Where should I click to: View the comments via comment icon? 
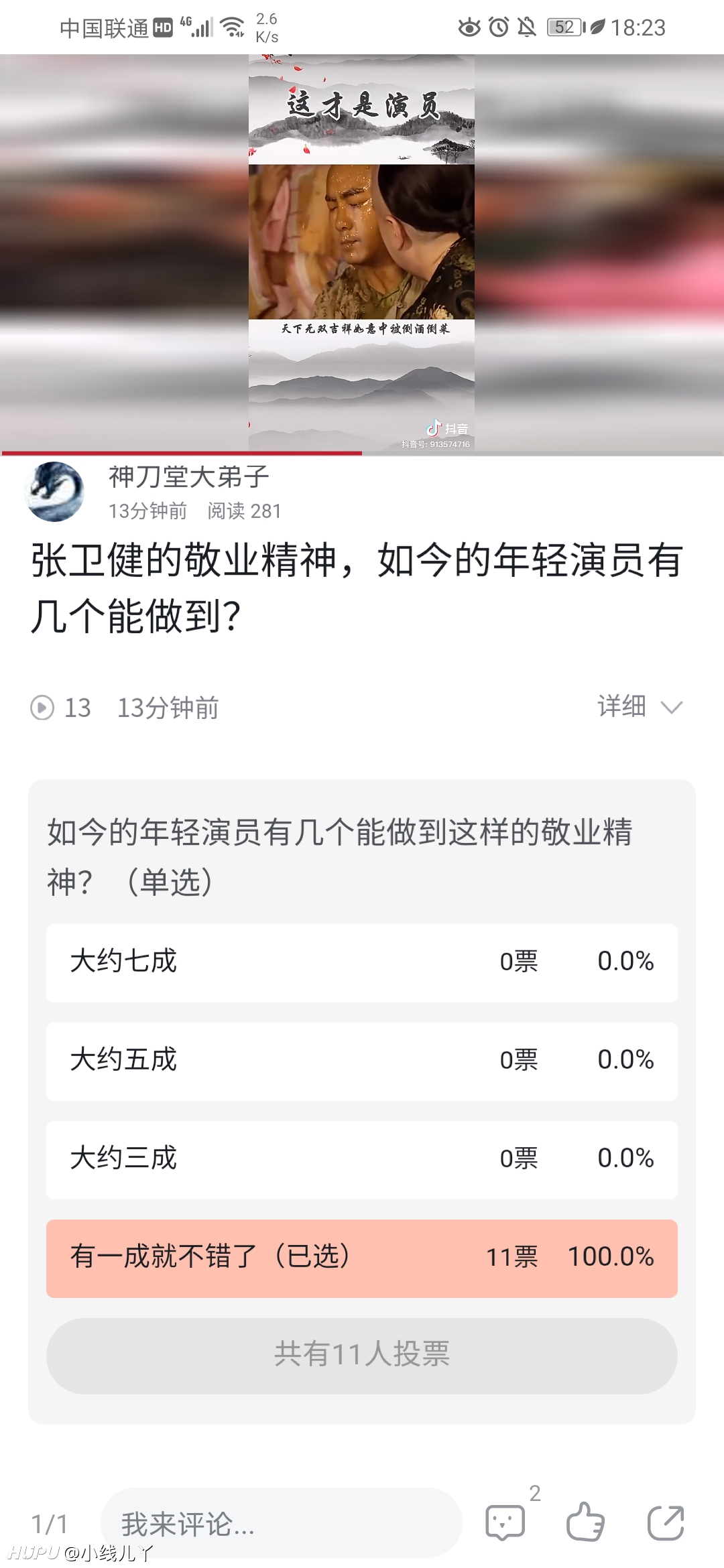pyautogui.click(x=506, y=1522)
